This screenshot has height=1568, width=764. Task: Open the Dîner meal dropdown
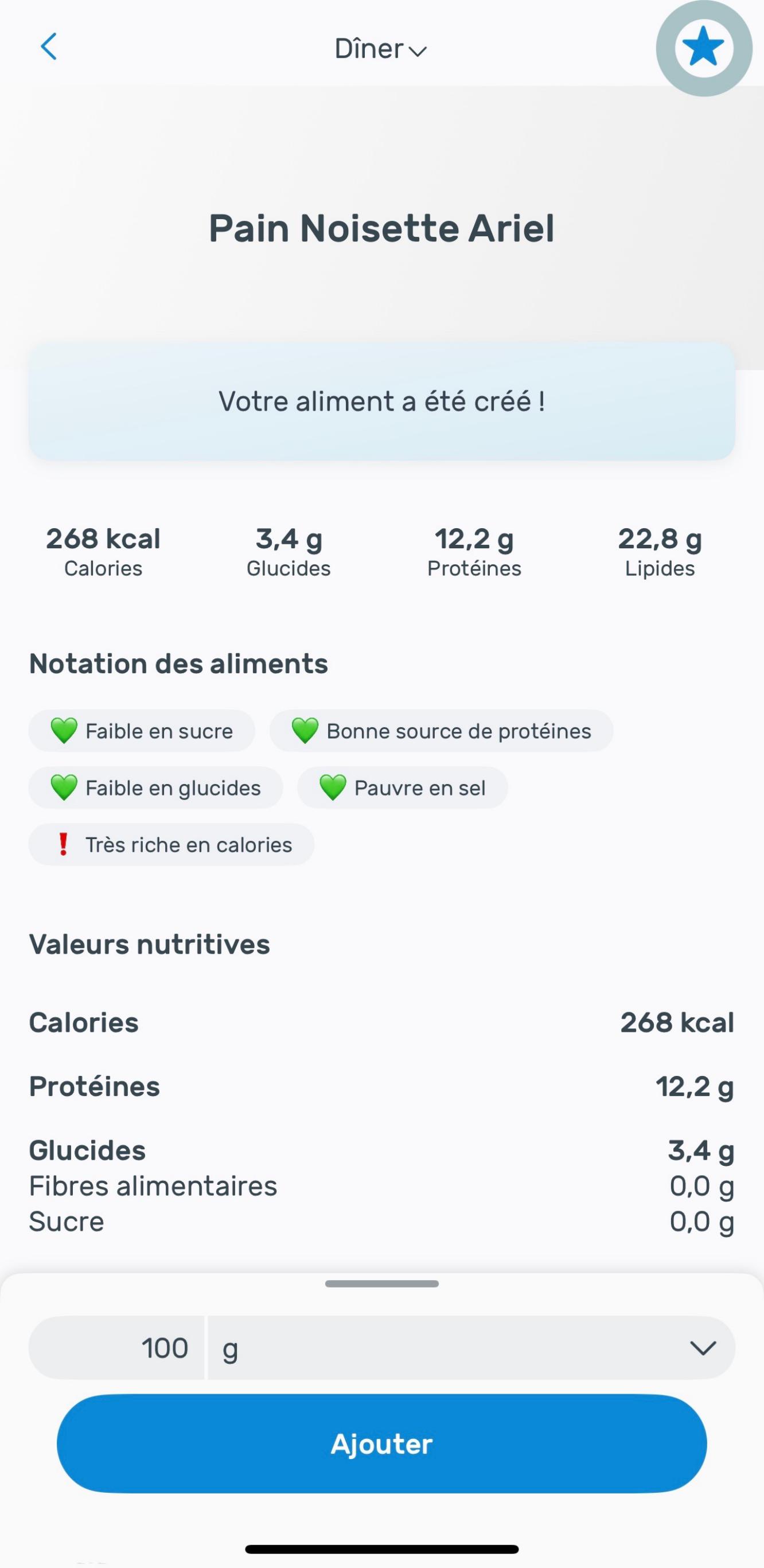[x=380, y=49]
